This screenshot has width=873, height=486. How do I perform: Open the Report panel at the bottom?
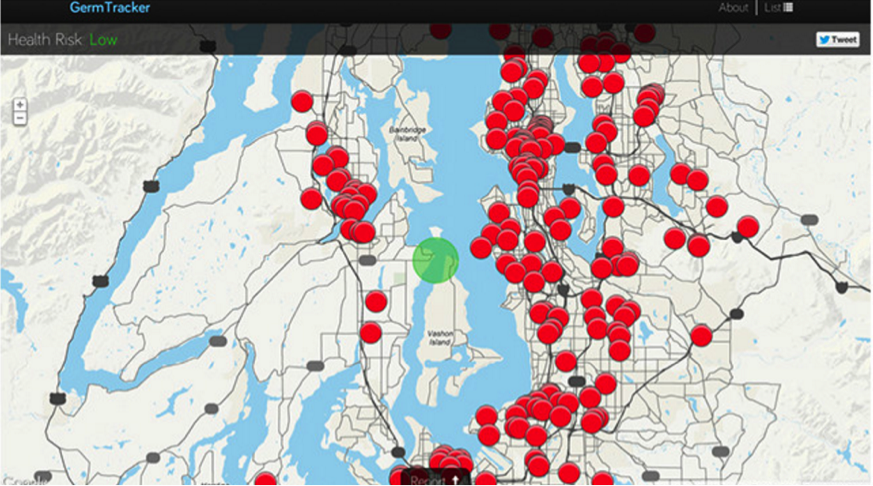[x=432, y=478]
